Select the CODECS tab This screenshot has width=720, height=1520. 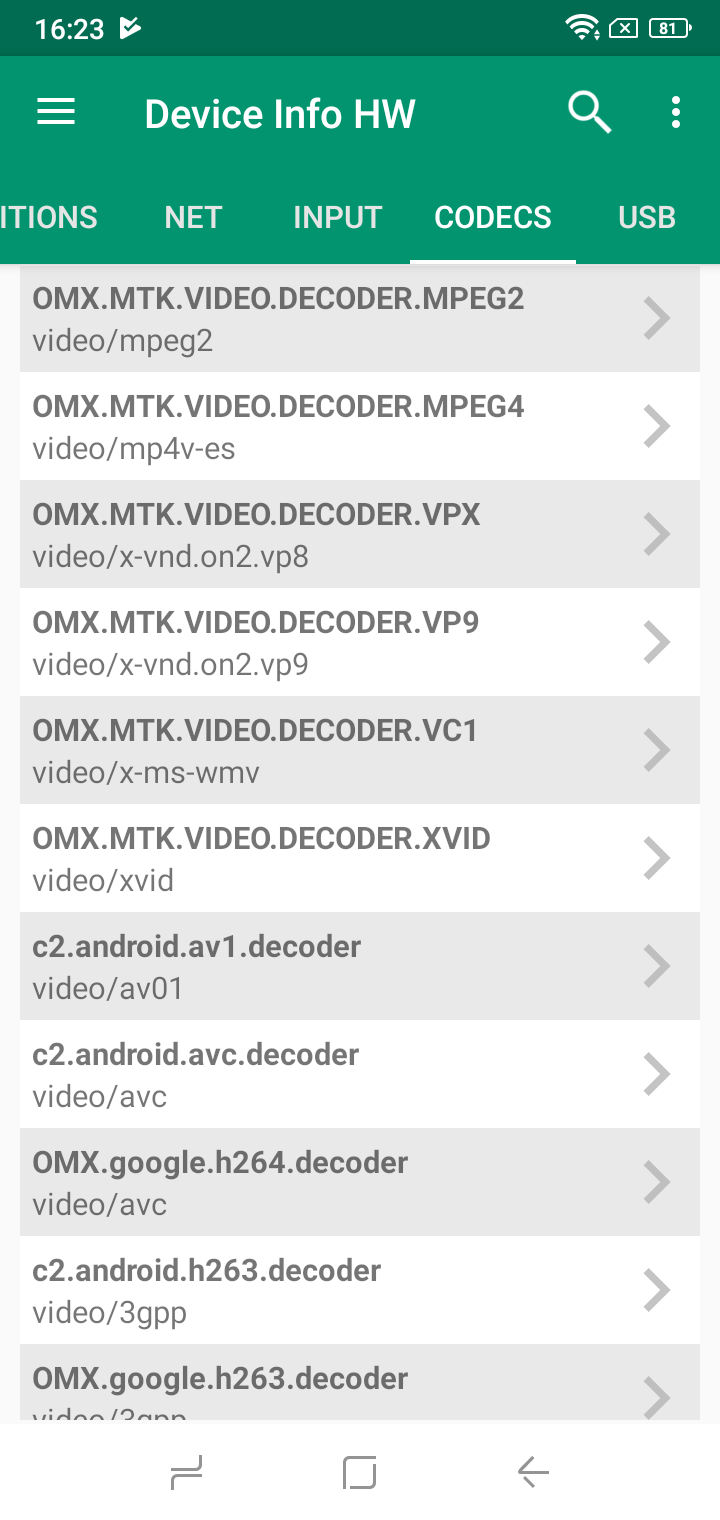point(493,217)
